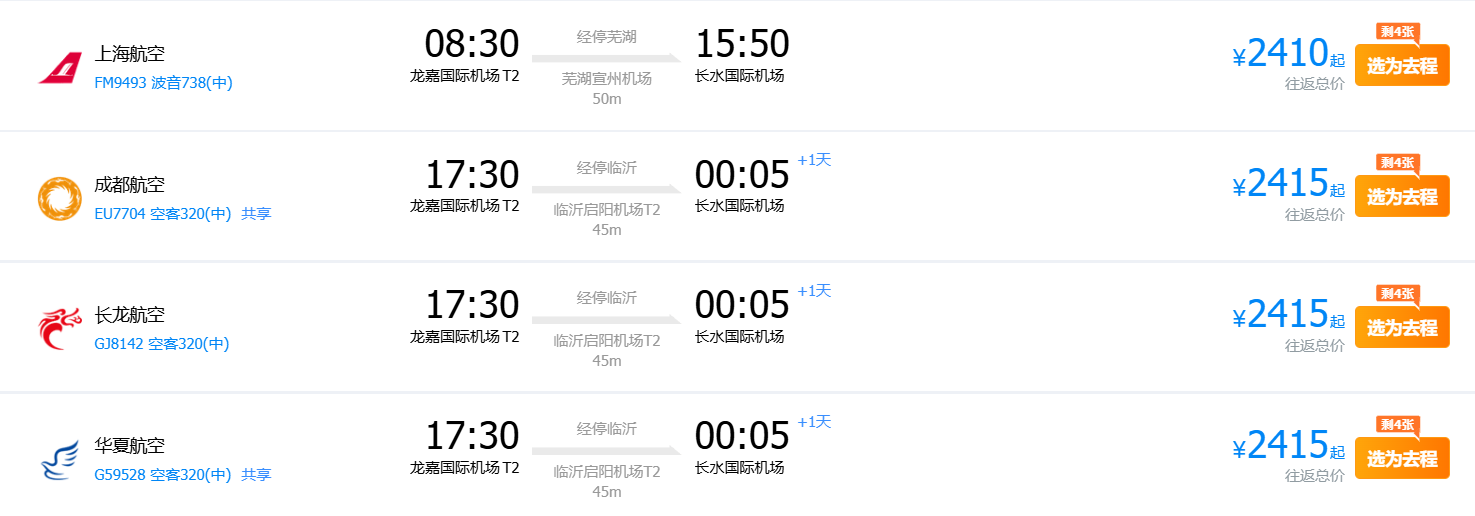Pick Loong Air GJ8142 as outbound flight
The height and width of the screenshot is (516, 1475).
(1401, 327)
